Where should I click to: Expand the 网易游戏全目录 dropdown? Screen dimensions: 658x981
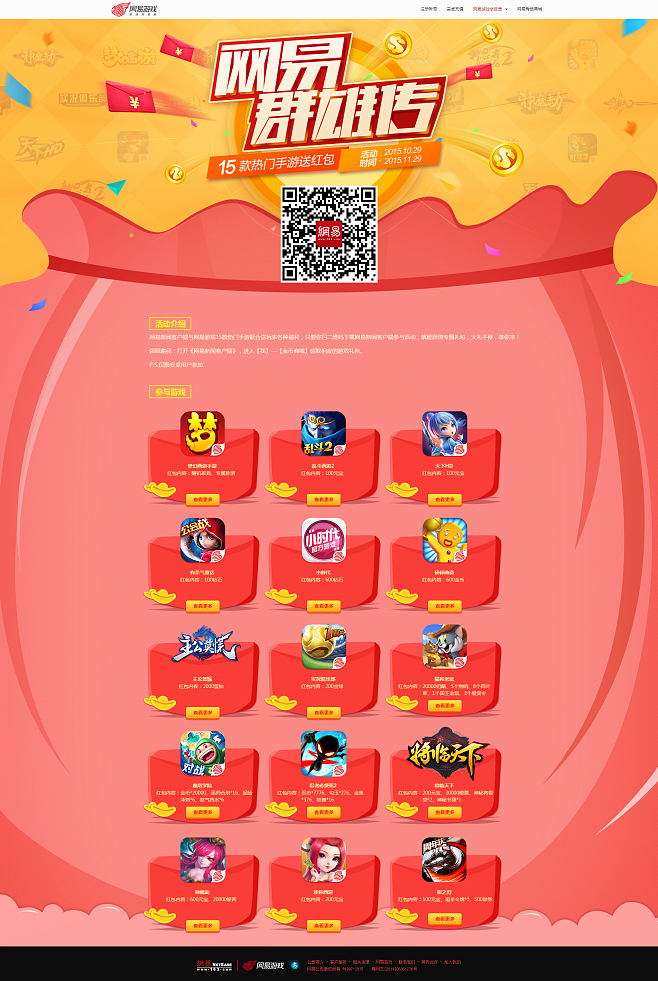(490, 8)
